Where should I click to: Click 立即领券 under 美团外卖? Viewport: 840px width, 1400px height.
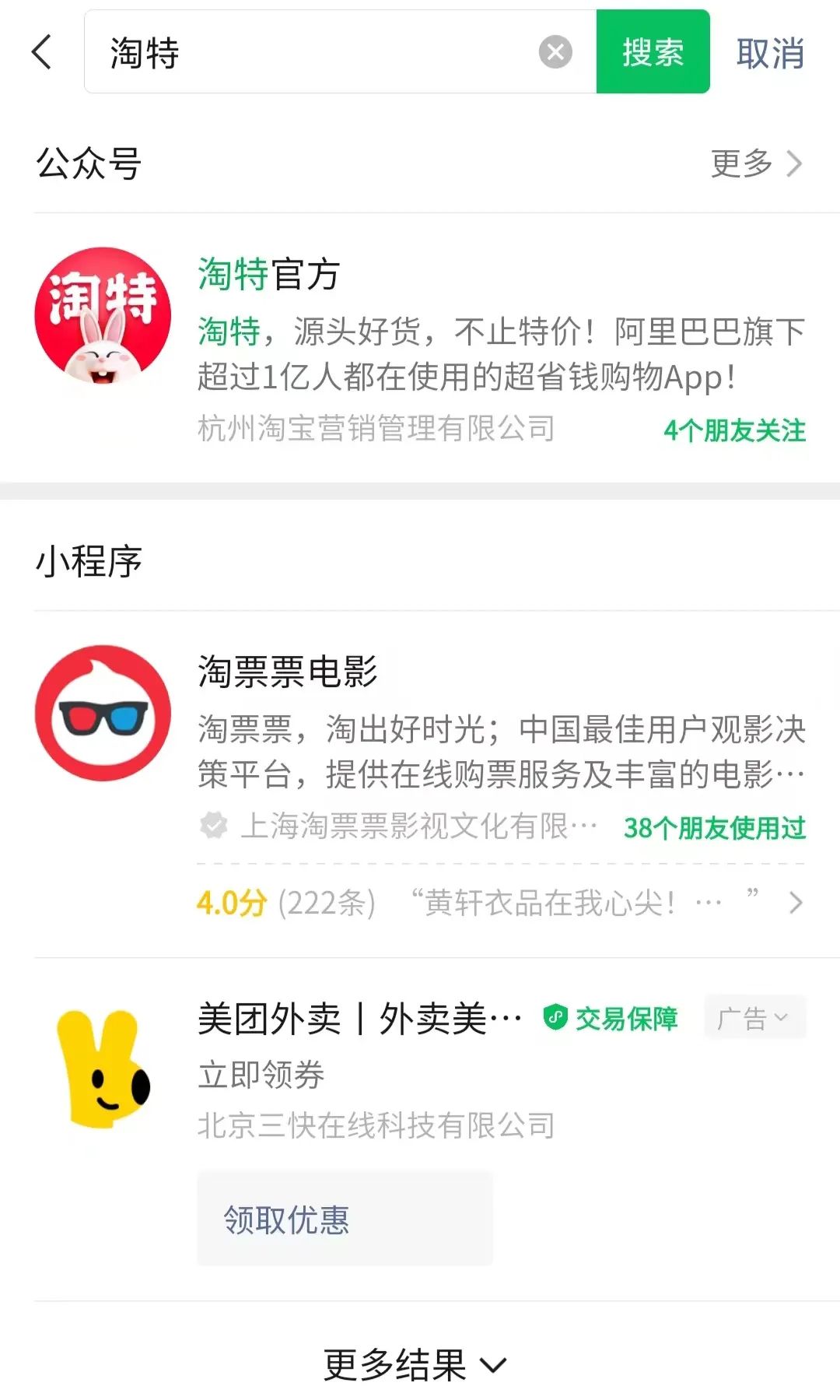pos(262,1076)
